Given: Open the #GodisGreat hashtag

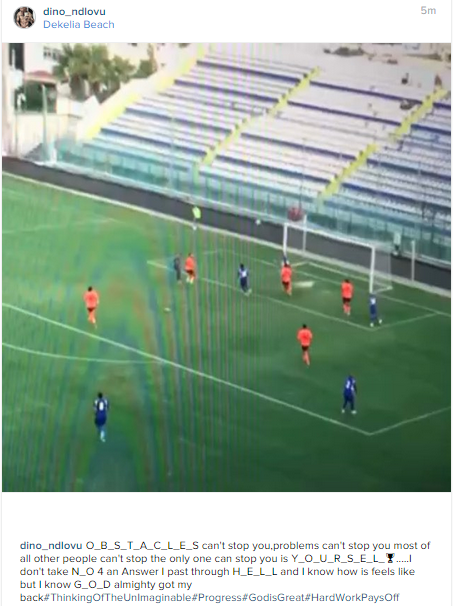Looking at the screenshot, I should 273,597.
